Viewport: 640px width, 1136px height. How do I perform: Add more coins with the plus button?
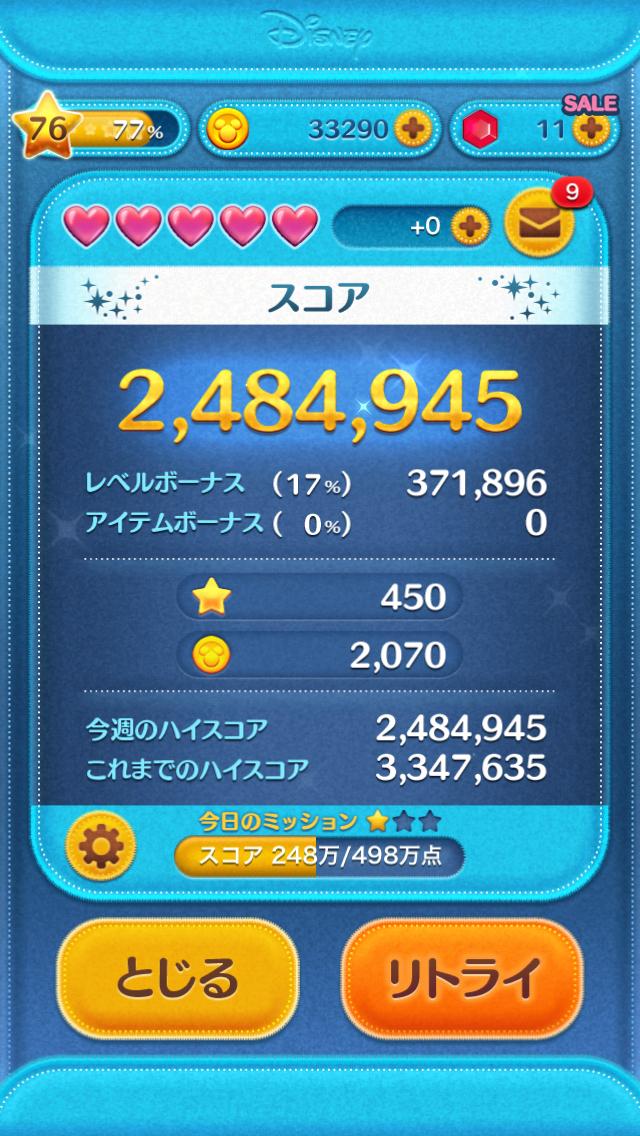[x=411, y=128]
